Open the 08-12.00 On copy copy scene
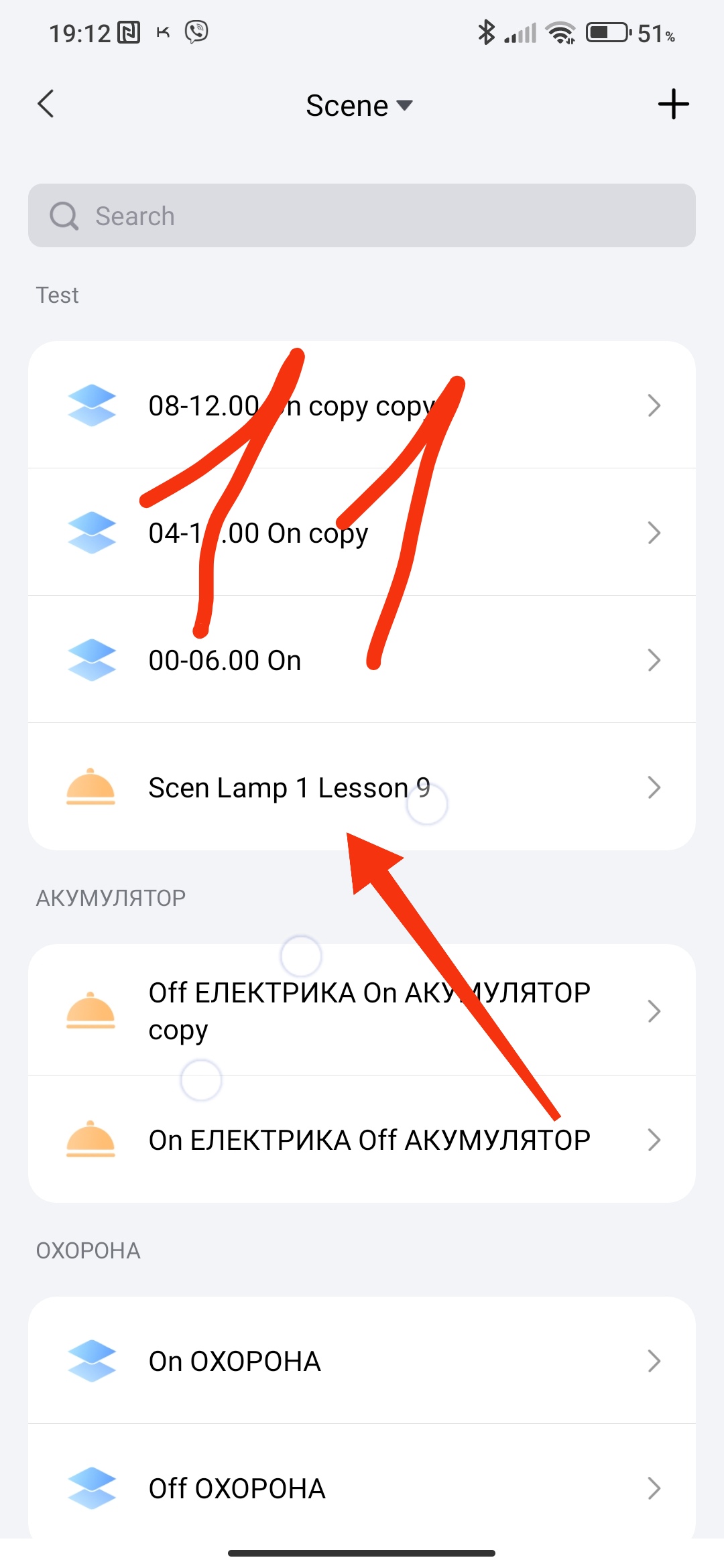Screen dimensions: 724x1568 [x=362, y=405]
